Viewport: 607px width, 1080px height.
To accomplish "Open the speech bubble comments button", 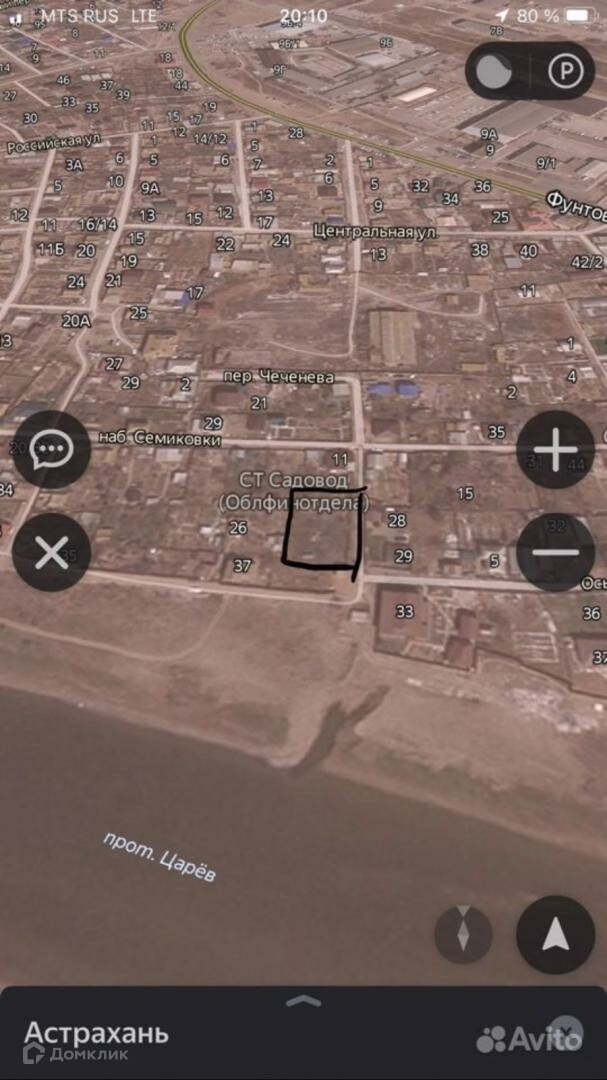I will point(52,450).
